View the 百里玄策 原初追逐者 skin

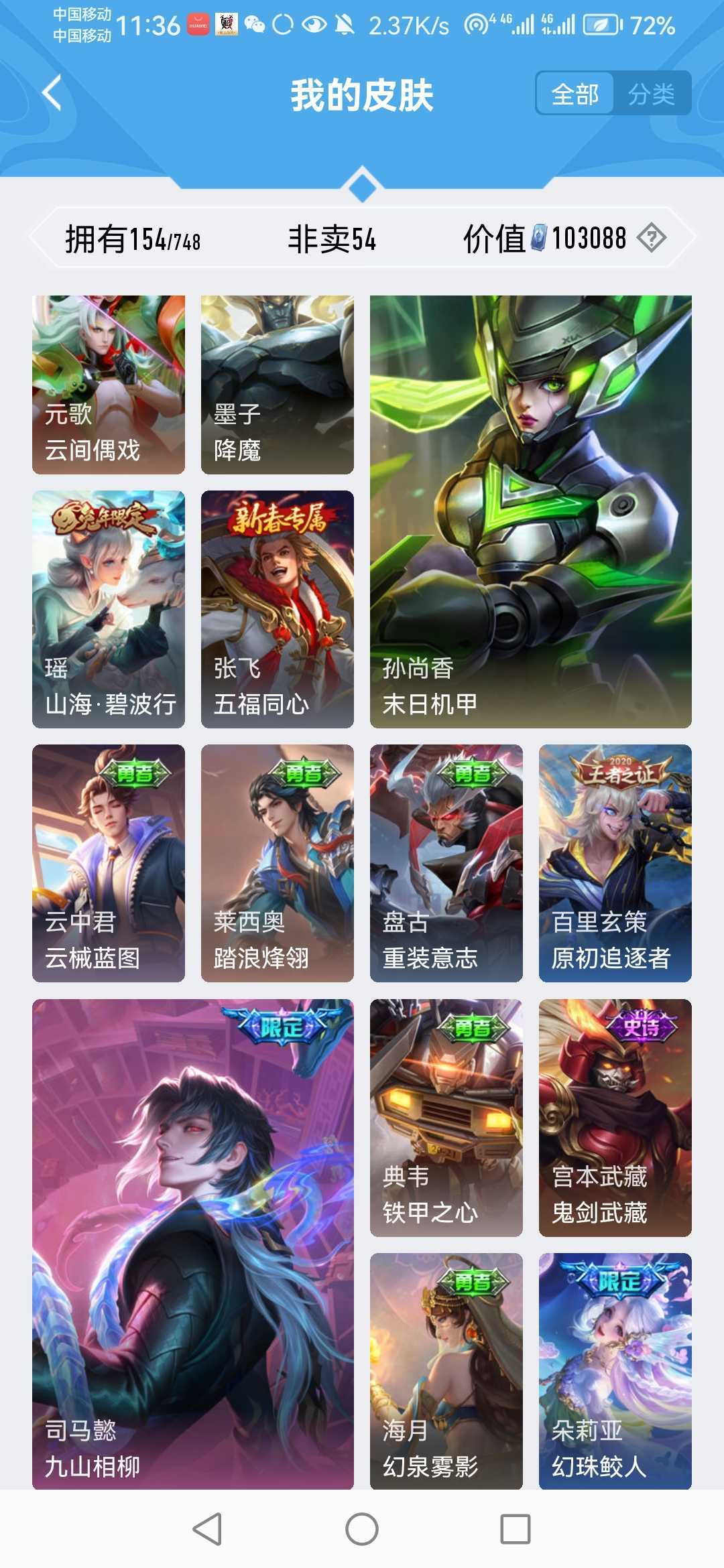tap(615, 863)
